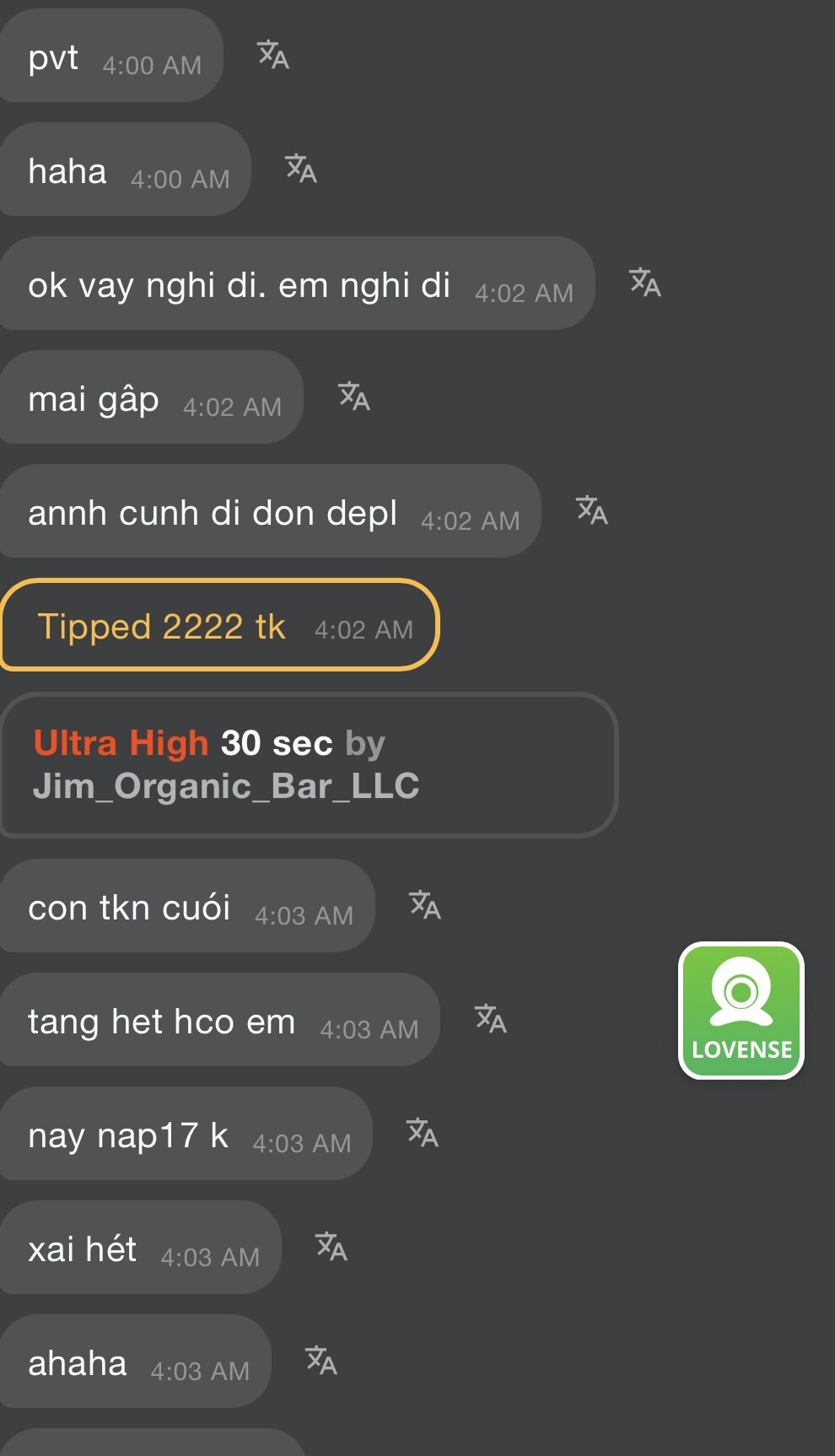Translate the 'tang het hco em' message

point(490,1019)
